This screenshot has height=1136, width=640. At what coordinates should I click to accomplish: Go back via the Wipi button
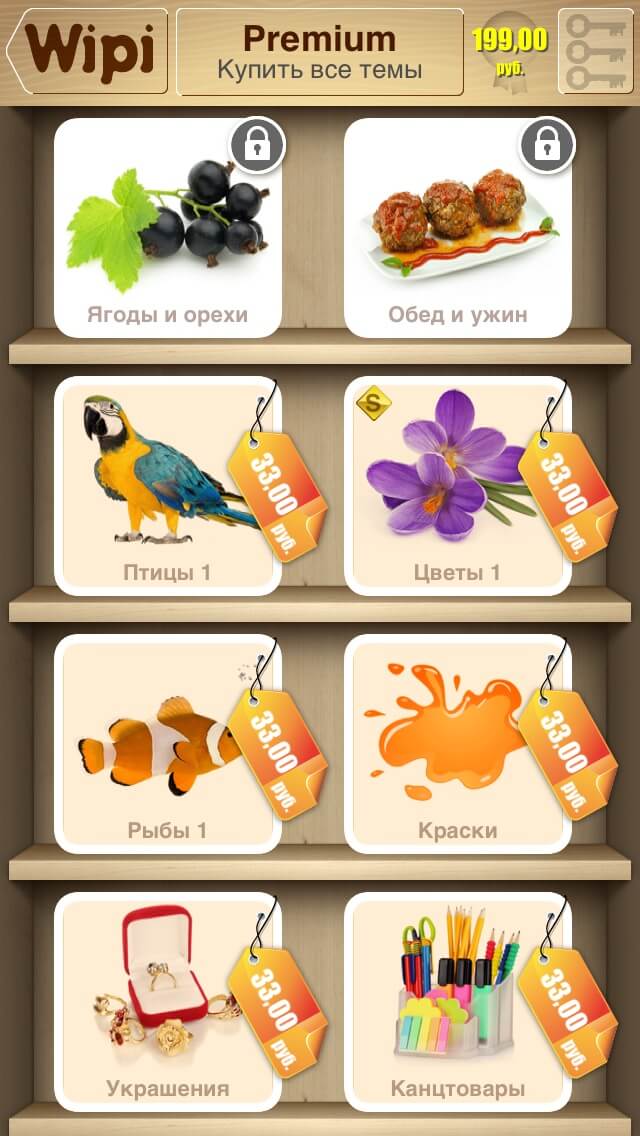[x=88, y=50]
